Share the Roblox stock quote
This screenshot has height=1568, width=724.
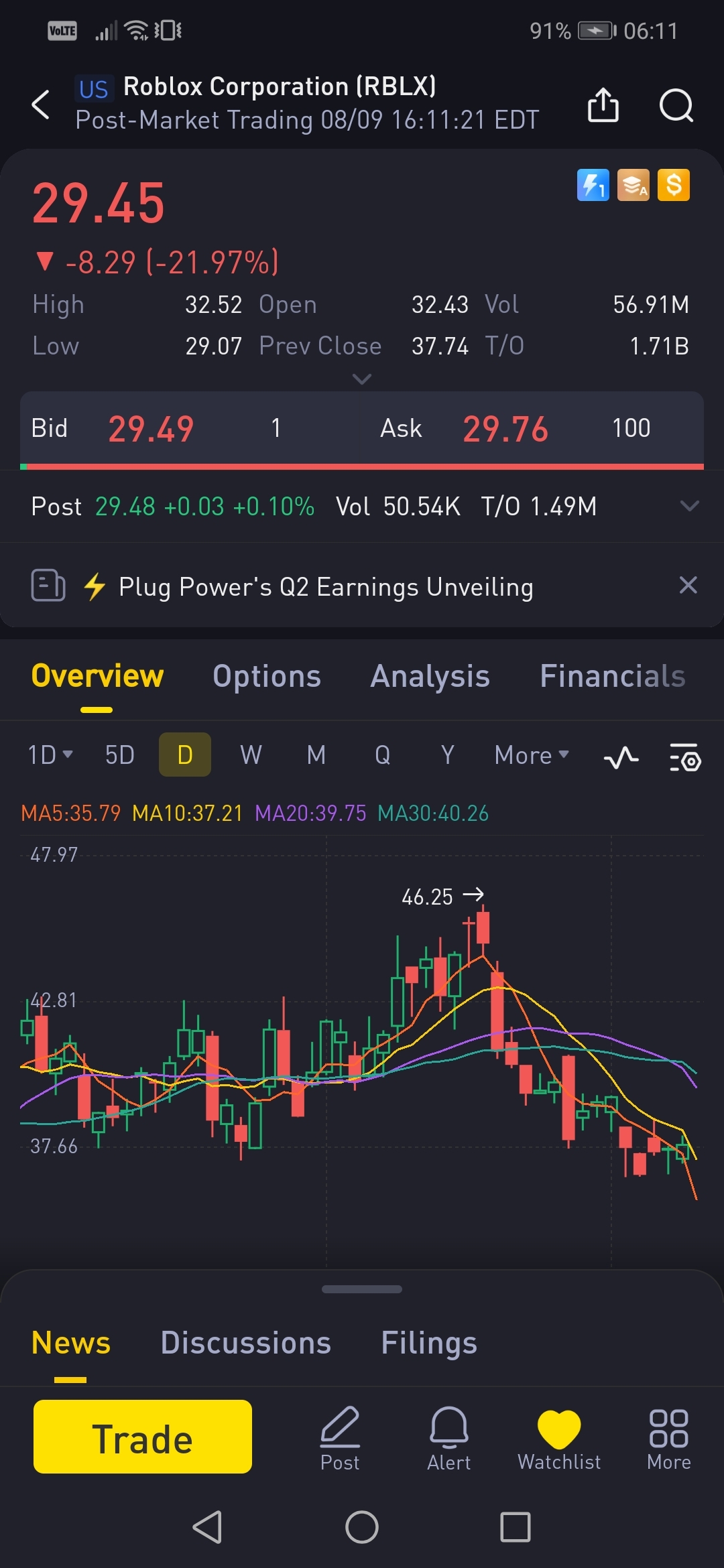pos(603,105)
